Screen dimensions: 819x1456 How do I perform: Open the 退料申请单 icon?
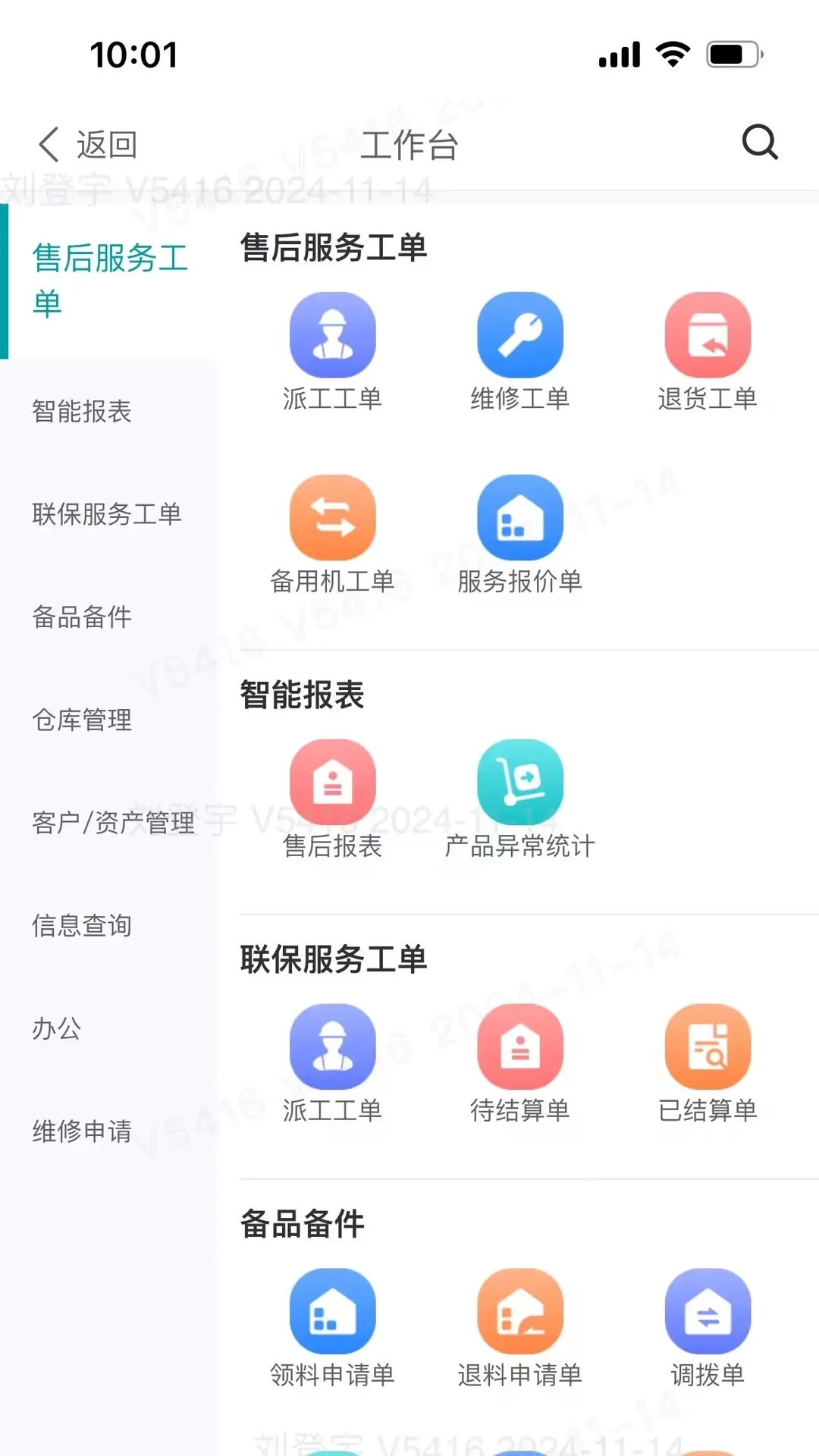(x=520, y=1310)
